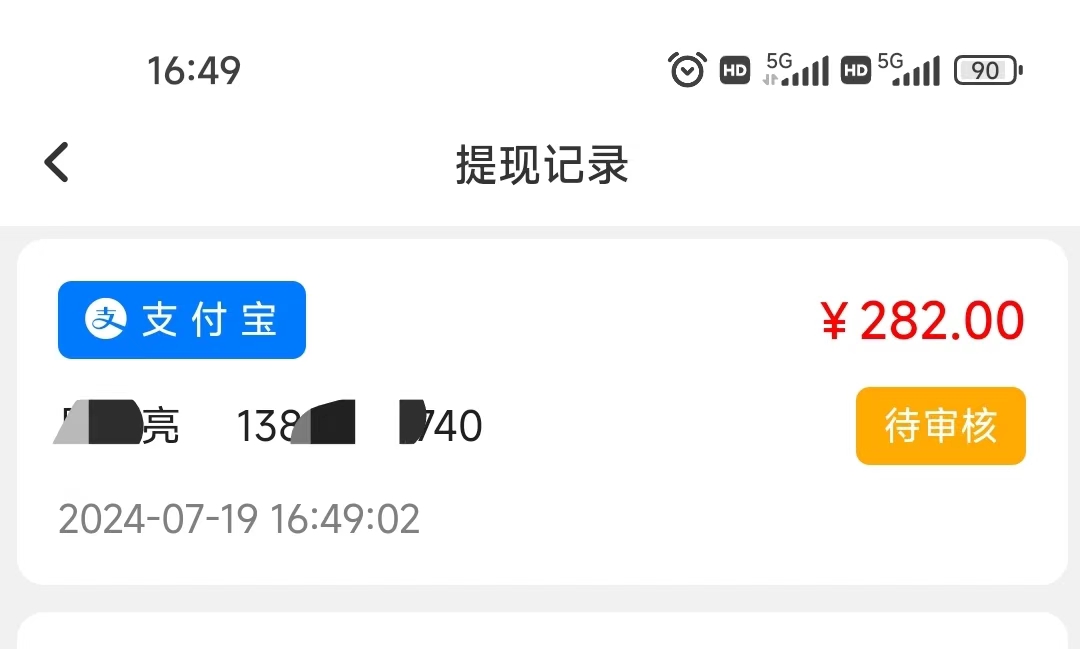Image resolution: width=1080 pixels, height=649 pixels.
Task: Go back from withdrawal records
Action: [57, 162]
